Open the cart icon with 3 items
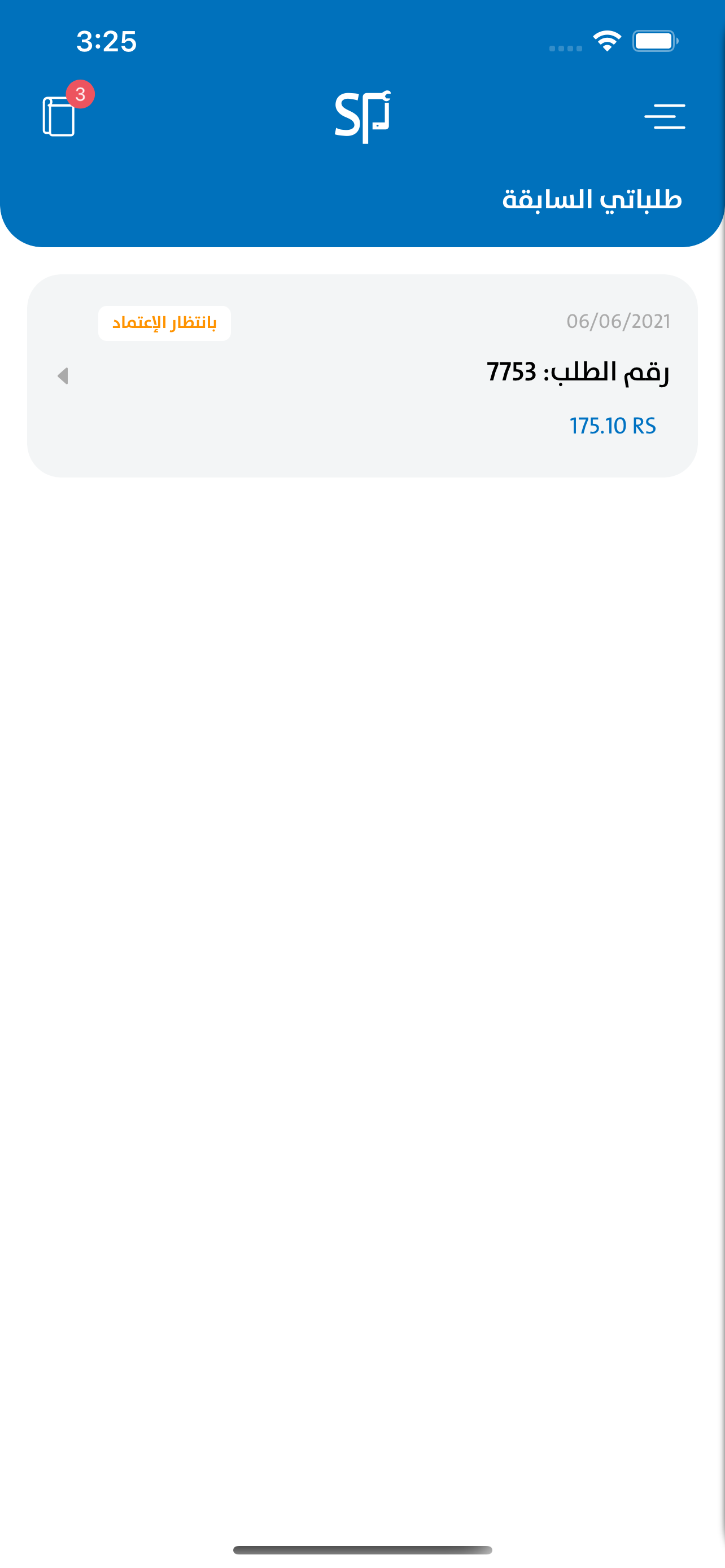Screen dimensions: 725x1568 point(60,115)
